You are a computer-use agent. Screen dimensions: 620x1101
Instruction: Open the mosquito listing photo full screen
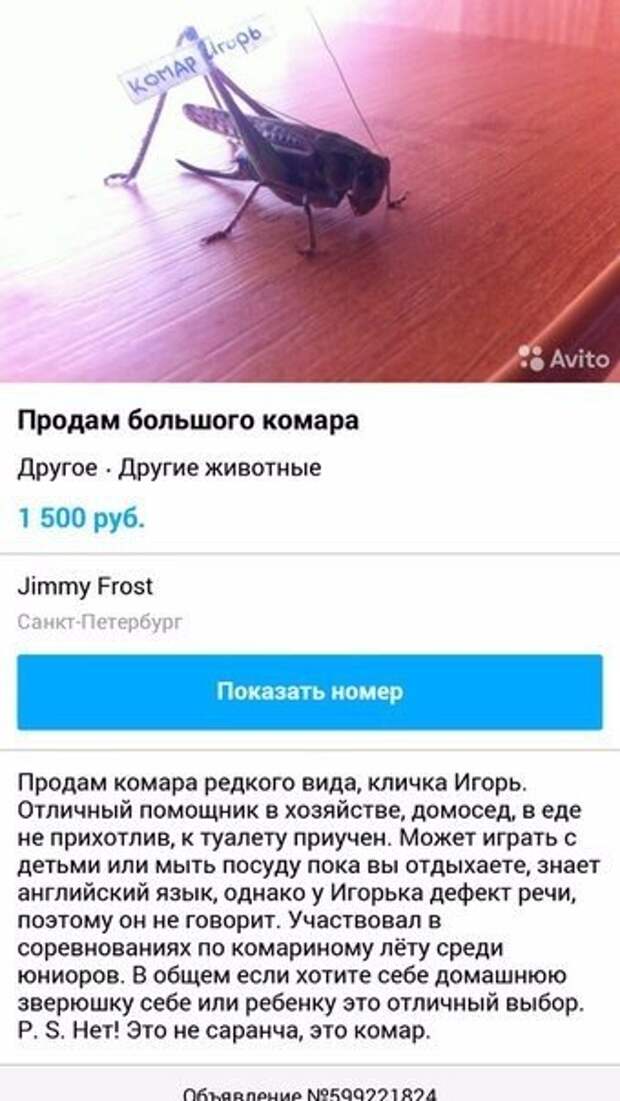(310, 190)
